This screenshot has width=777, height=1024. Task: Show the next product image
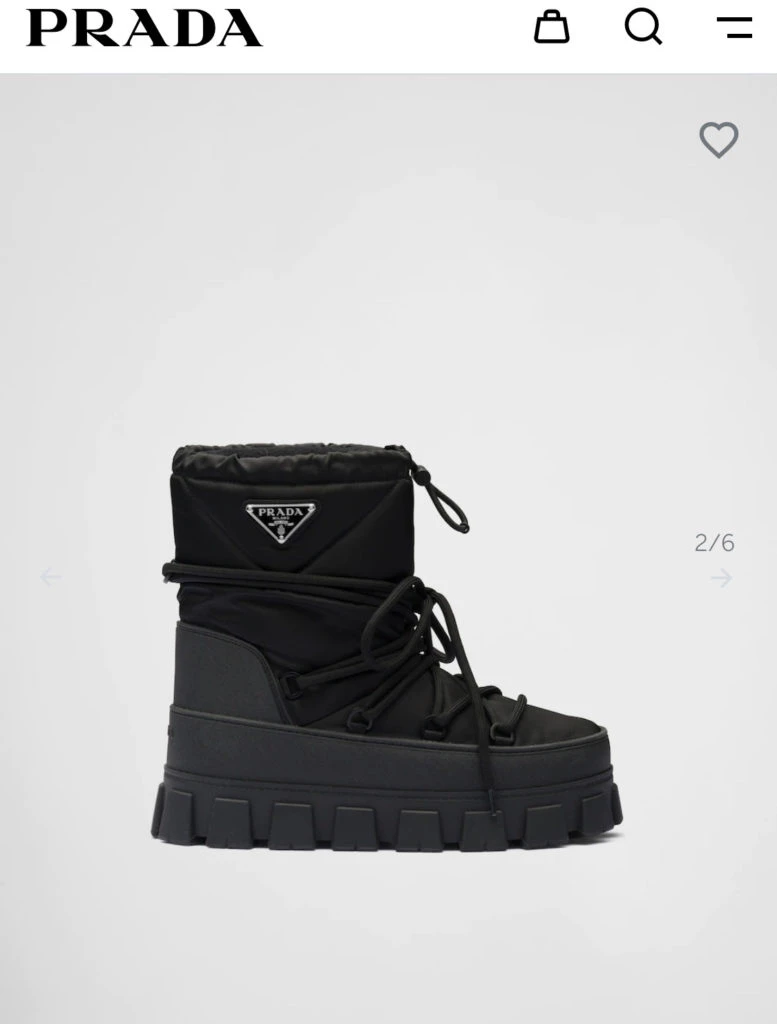point(721,578)
